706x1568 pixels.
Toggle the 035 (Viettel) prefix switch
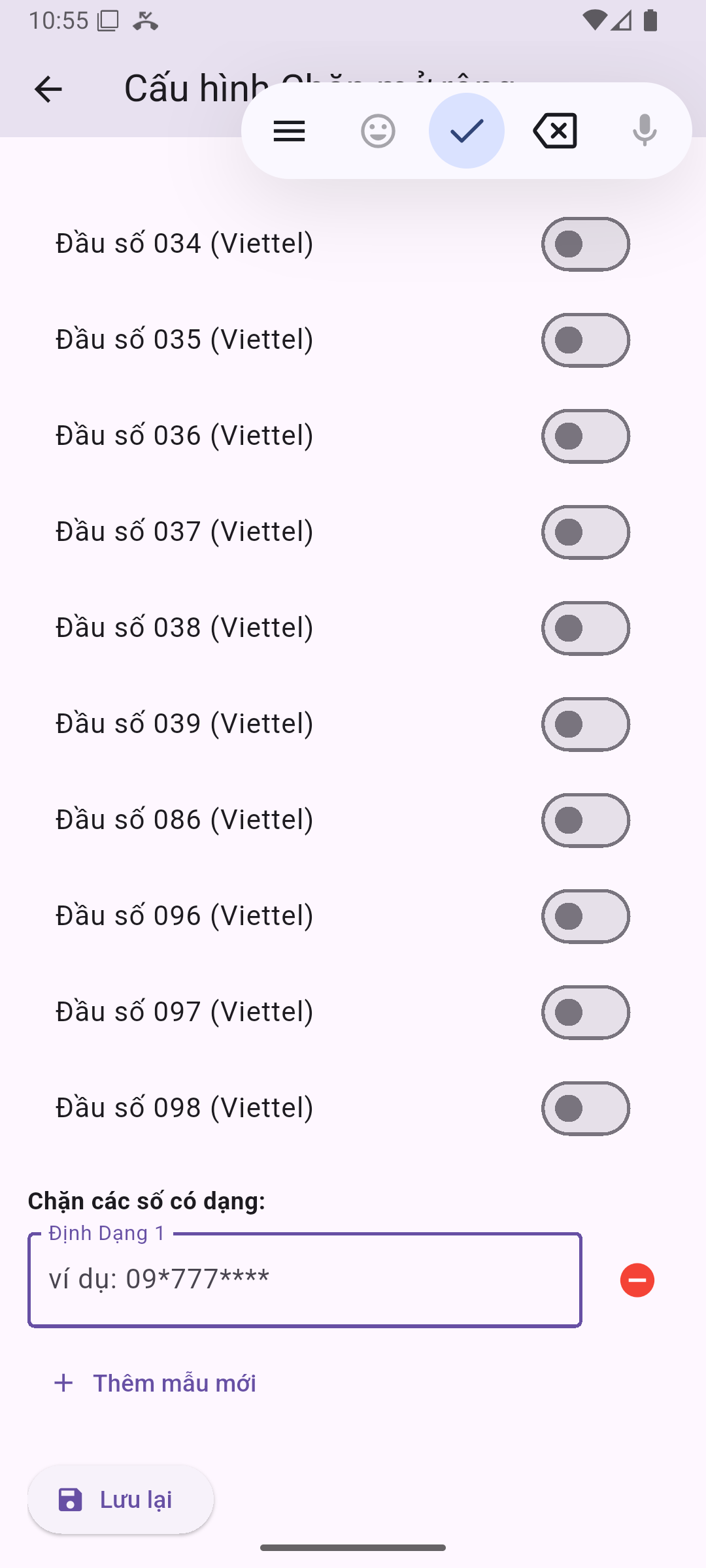[585, 340]
